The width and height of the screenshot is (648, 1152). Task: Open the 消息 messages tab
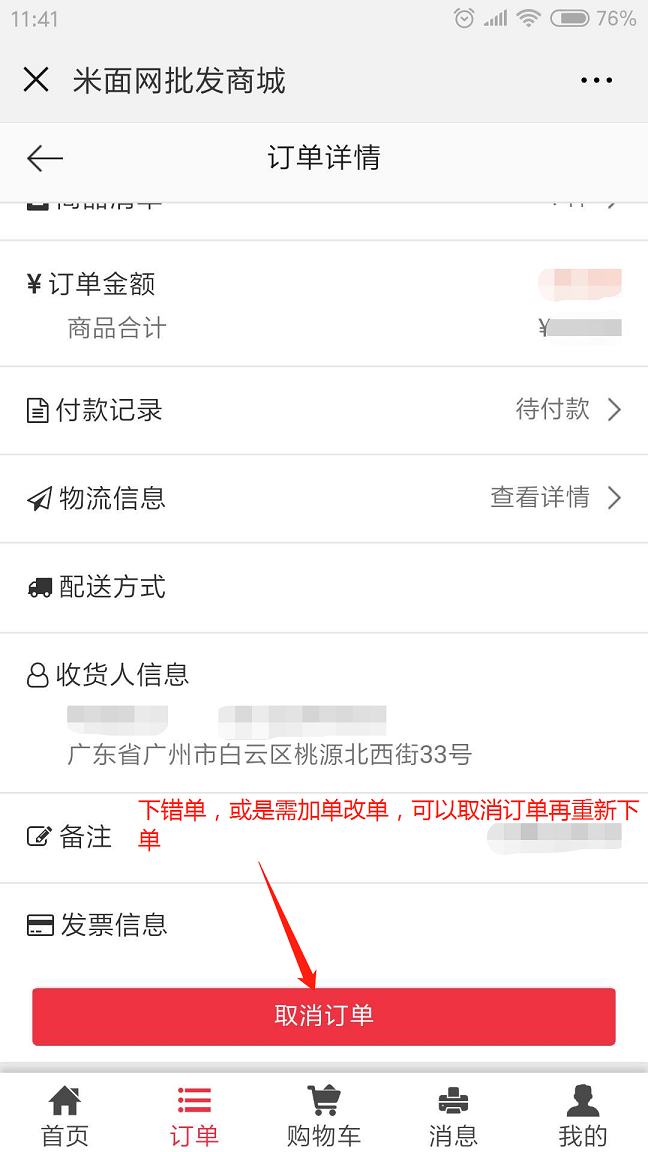click(453, 1115)
